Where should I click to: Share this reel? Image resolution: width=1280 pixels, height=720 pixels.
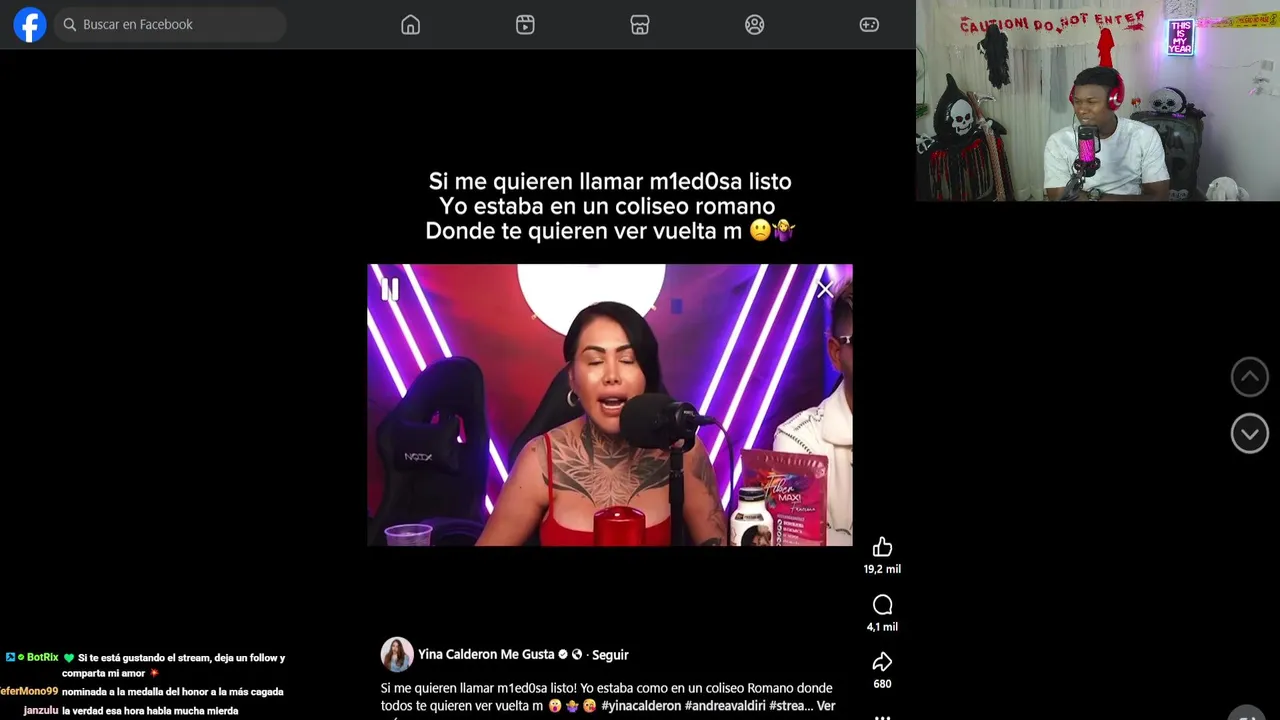coord(882,662)
